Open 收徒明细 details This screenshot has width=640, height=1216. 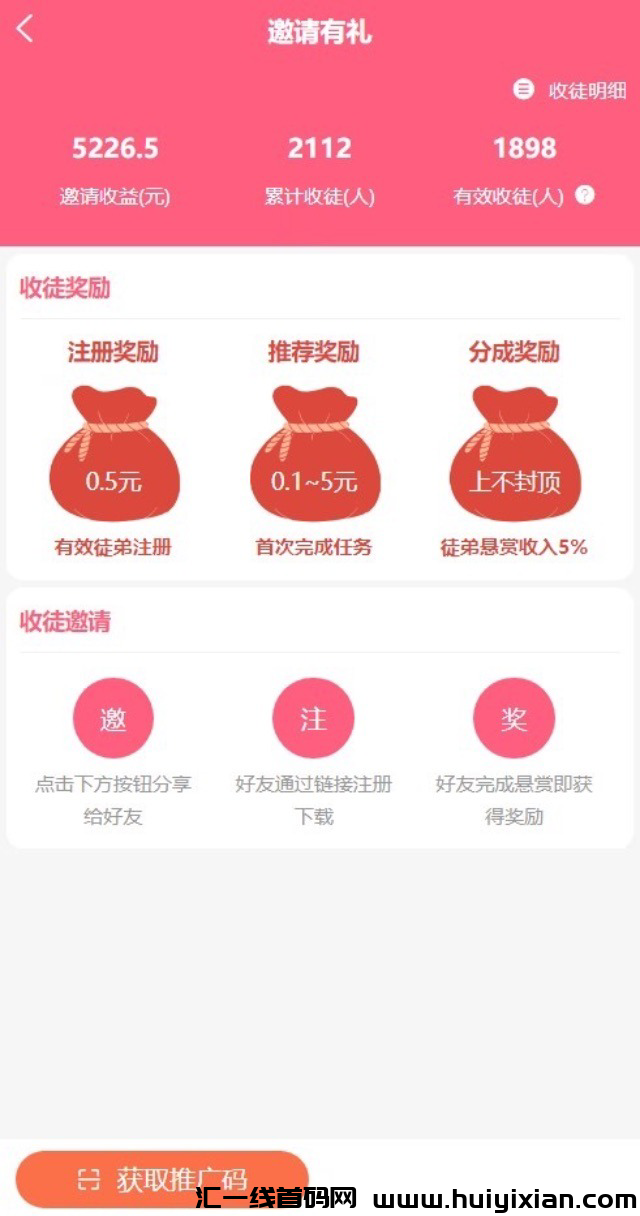click(571, 91)
